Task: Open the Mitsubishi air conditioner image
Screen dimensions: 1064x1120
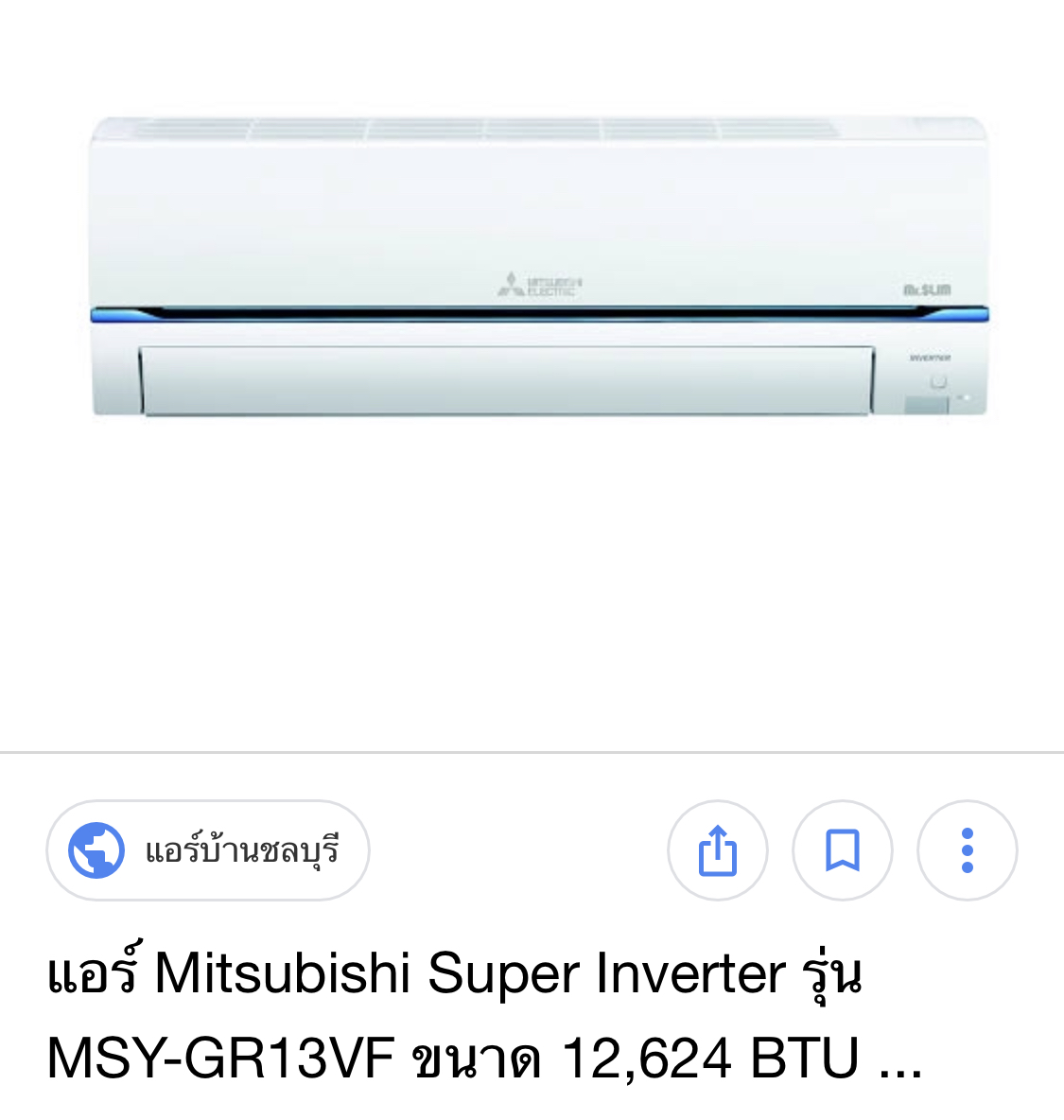Action: [x=539, y=267]
